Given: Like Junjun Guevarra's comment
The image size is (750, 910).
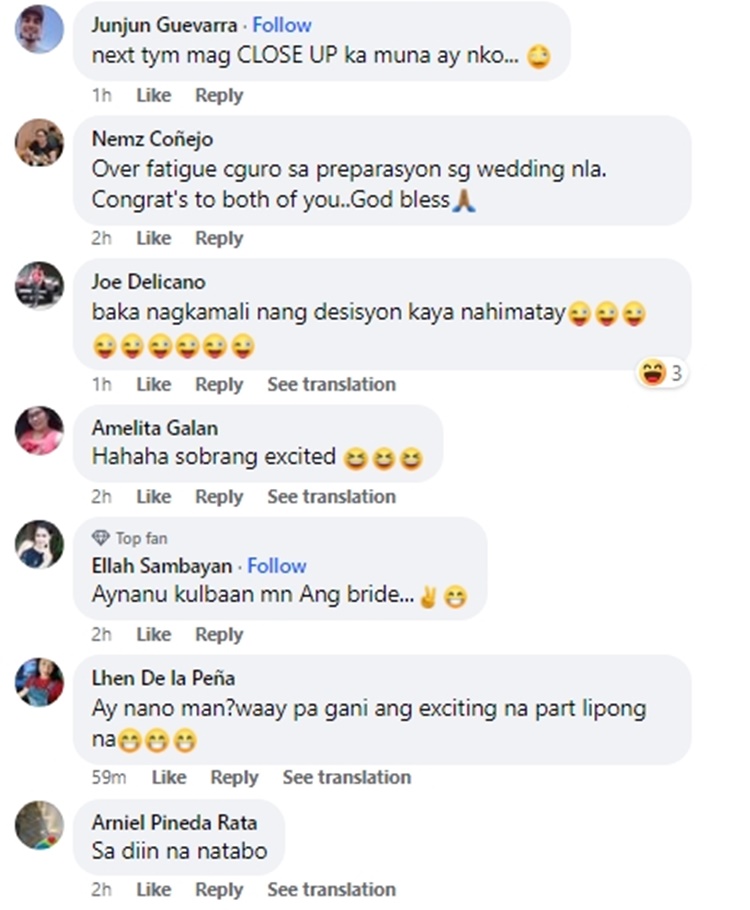Looking at the screenshot, I should [153, 96].
